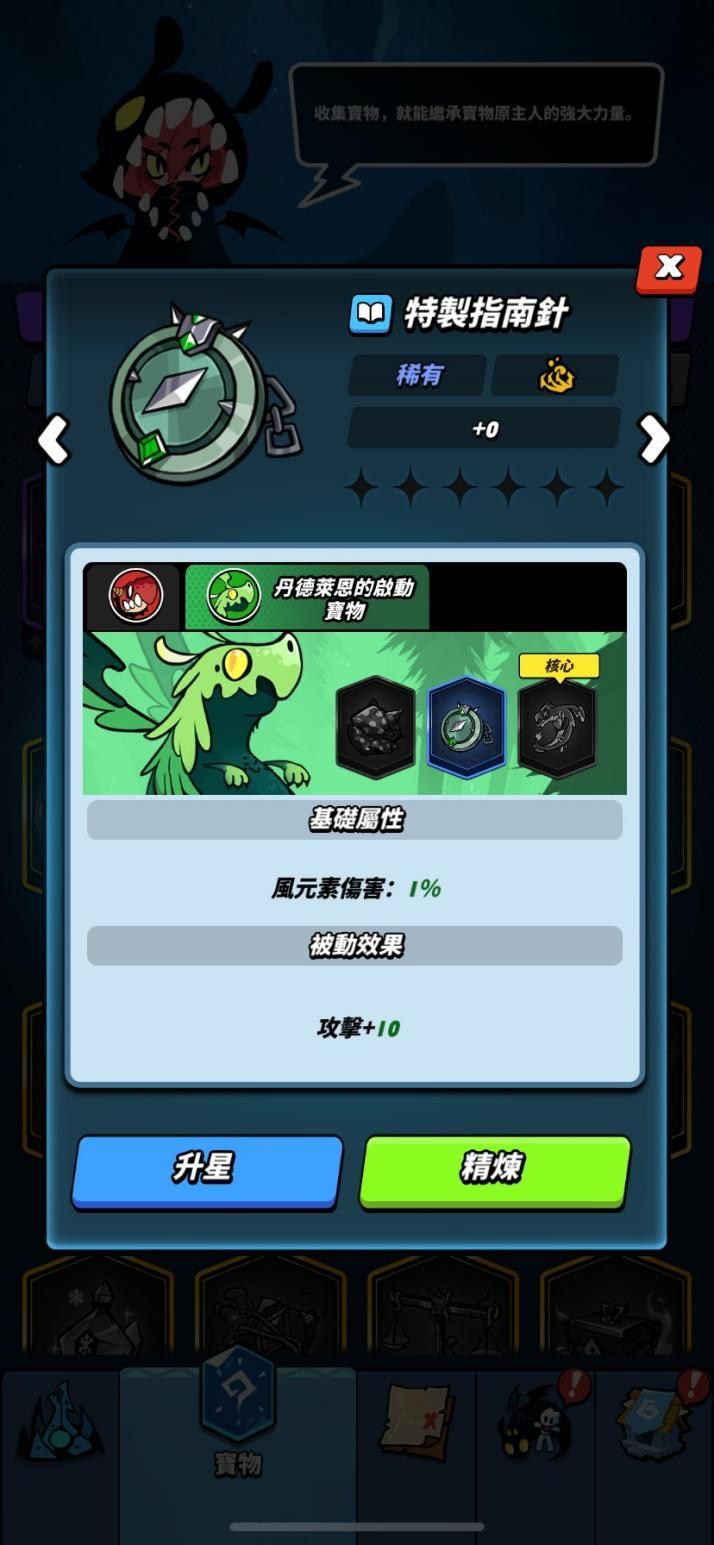Go to the next treasure with right arrow
The image size is (714, 1545).
[654, 438]
